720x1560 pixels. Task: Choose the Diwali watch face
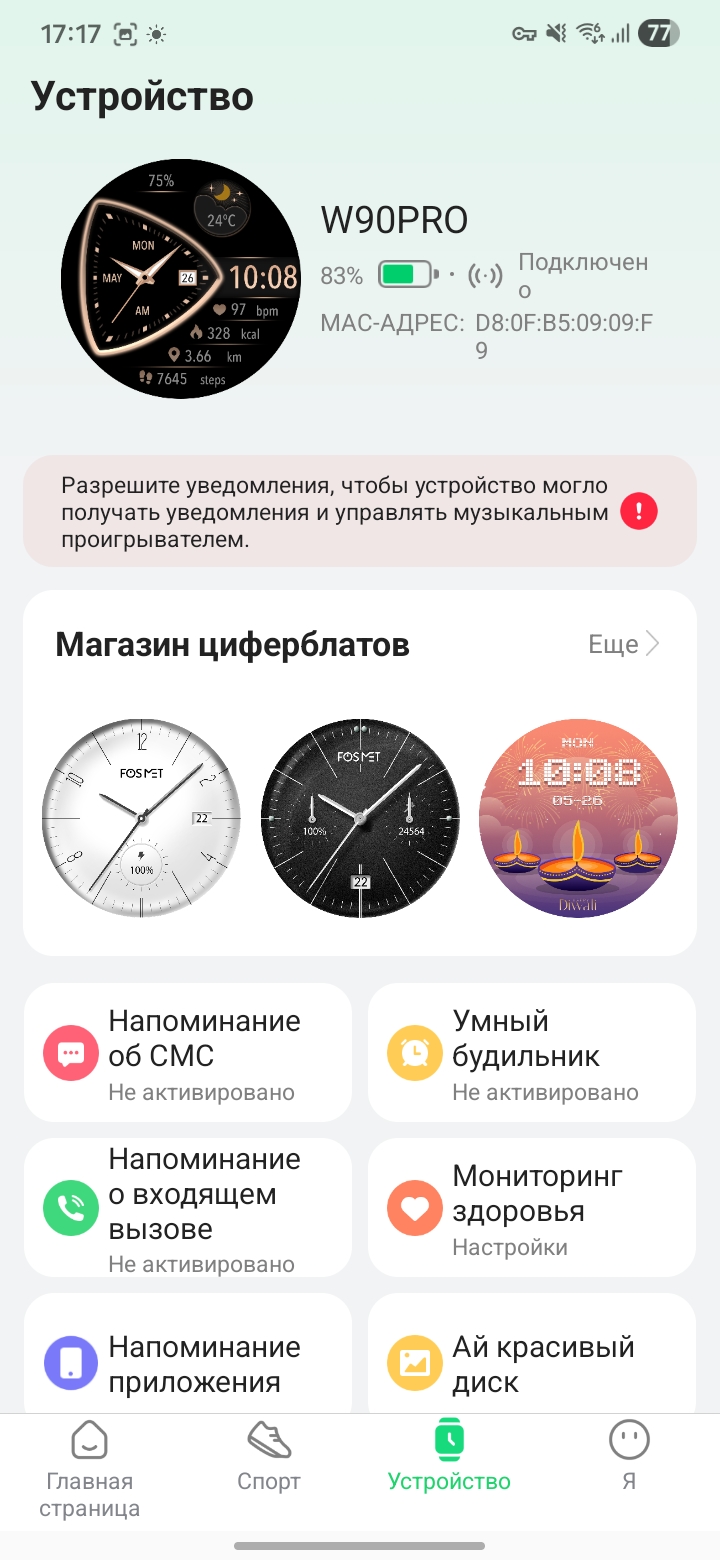(x=578, y=817)
